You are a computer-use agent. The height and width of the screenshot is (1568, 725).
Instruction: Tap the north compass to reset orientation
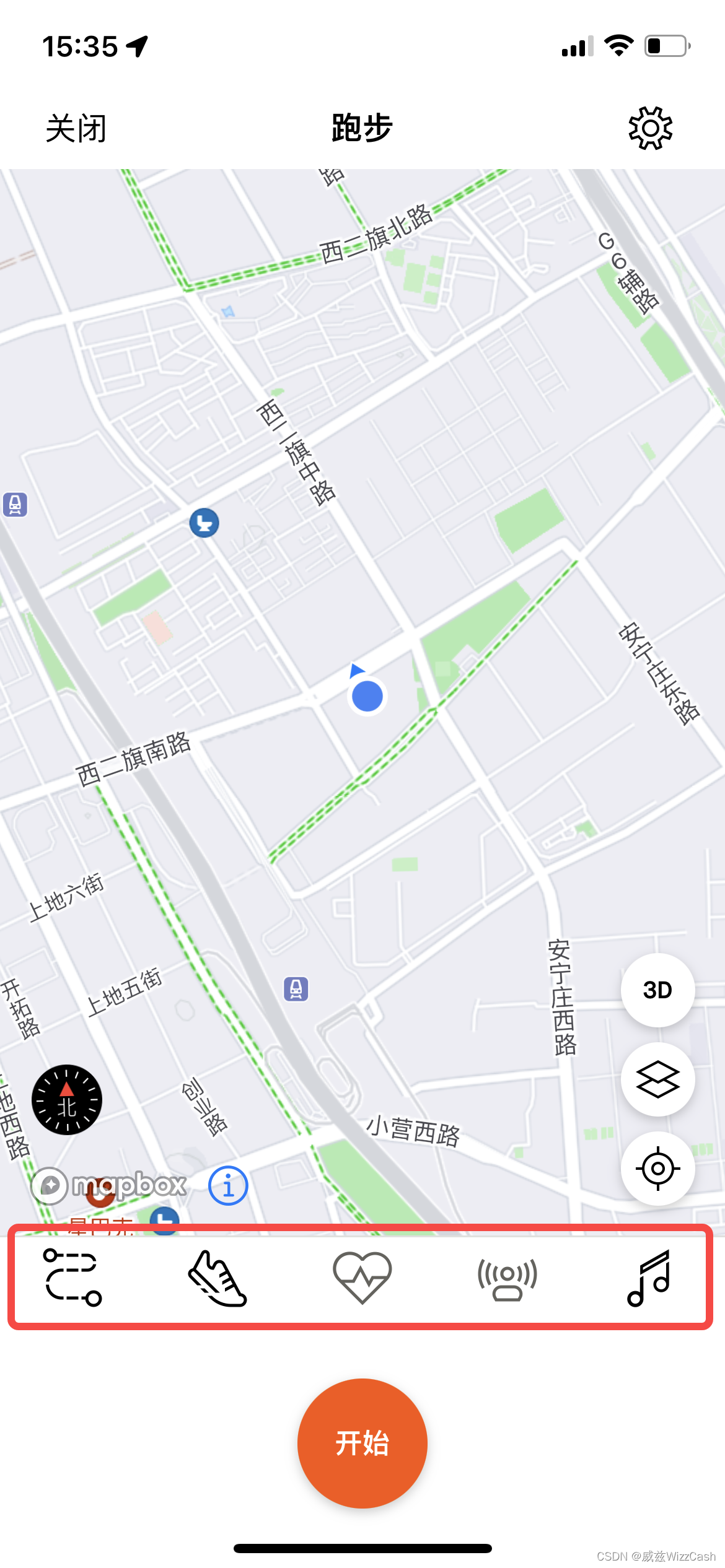(67, 1100)
